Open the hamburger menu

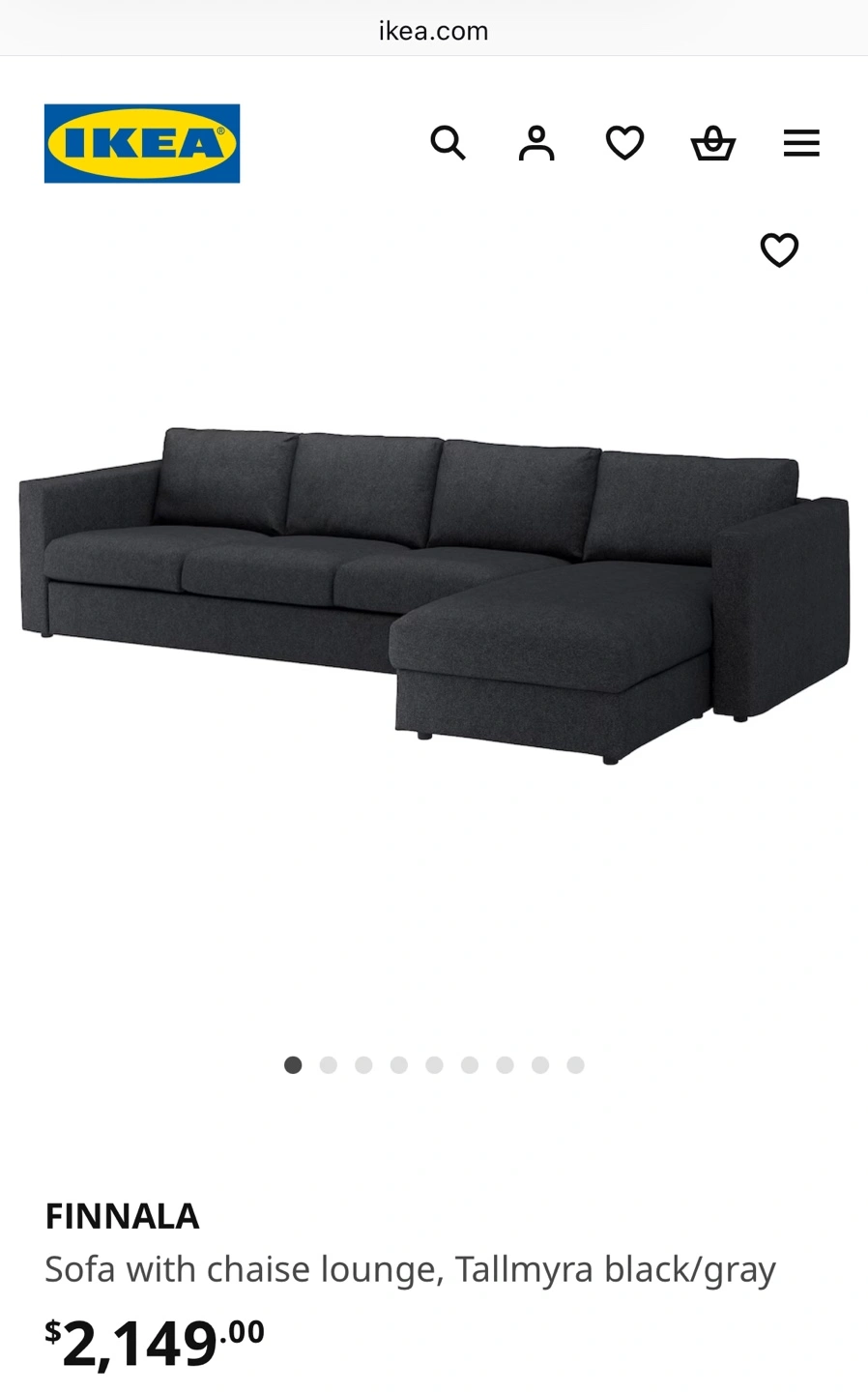pos(801,143)
